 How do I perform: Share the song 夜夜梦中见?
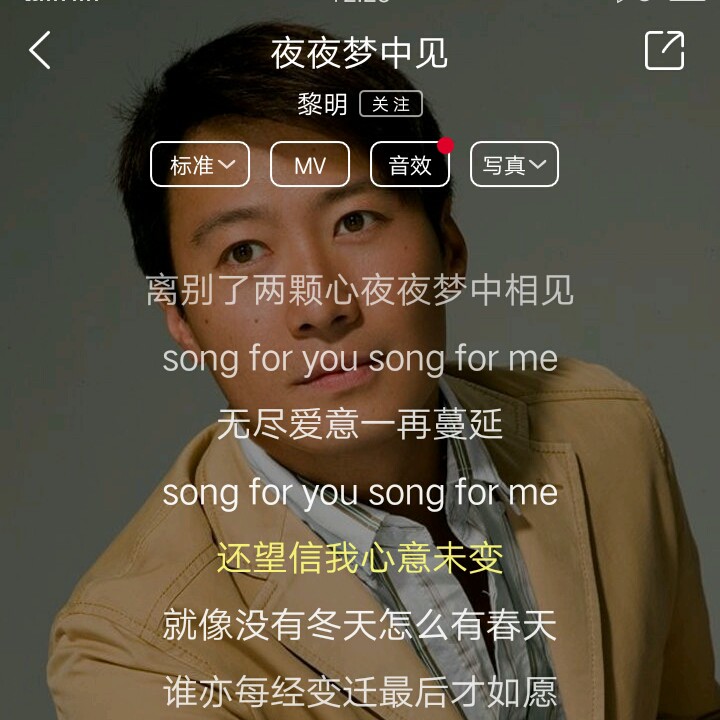click(664, 51)
